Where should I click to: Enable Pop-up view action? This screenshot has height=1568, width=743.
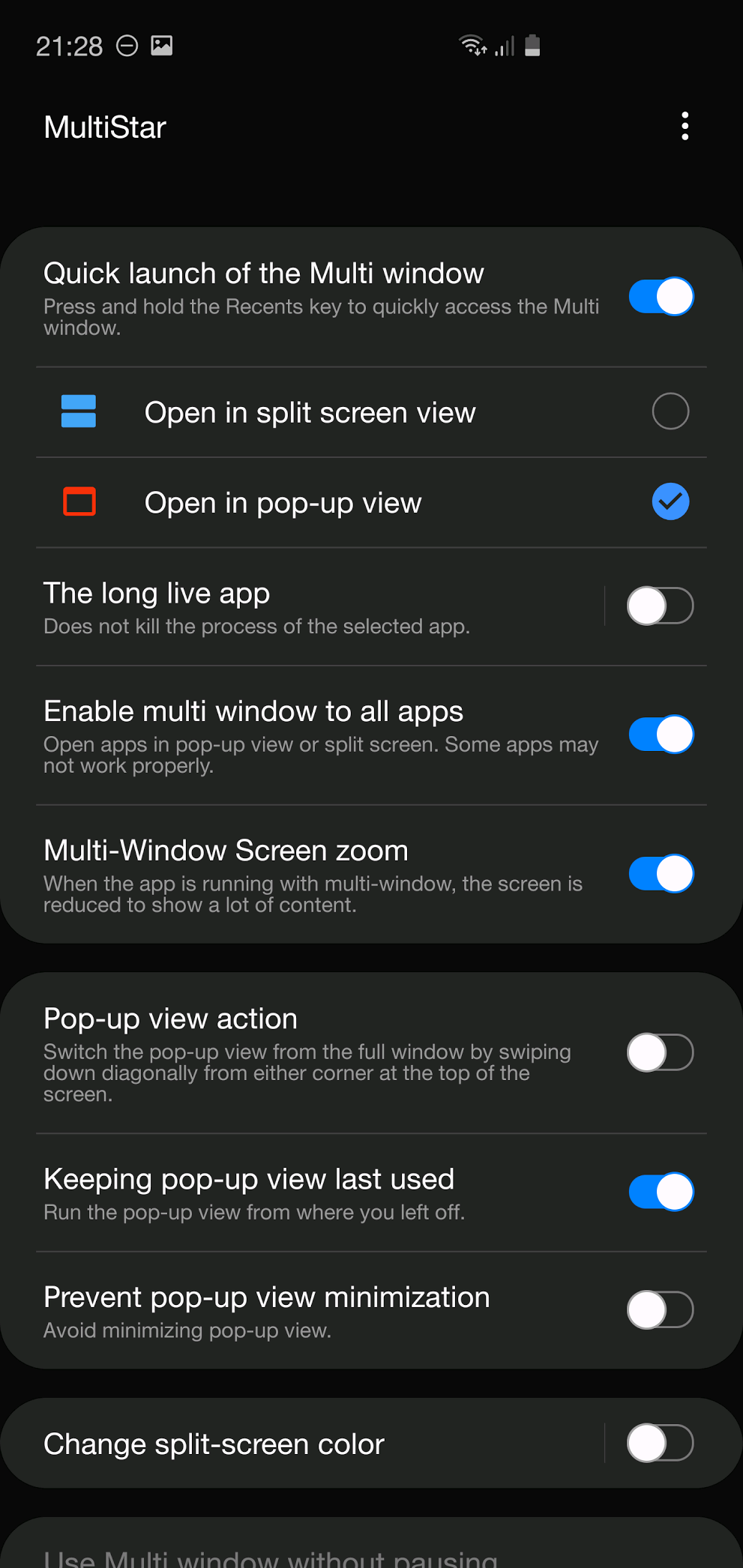[661, 1052]
